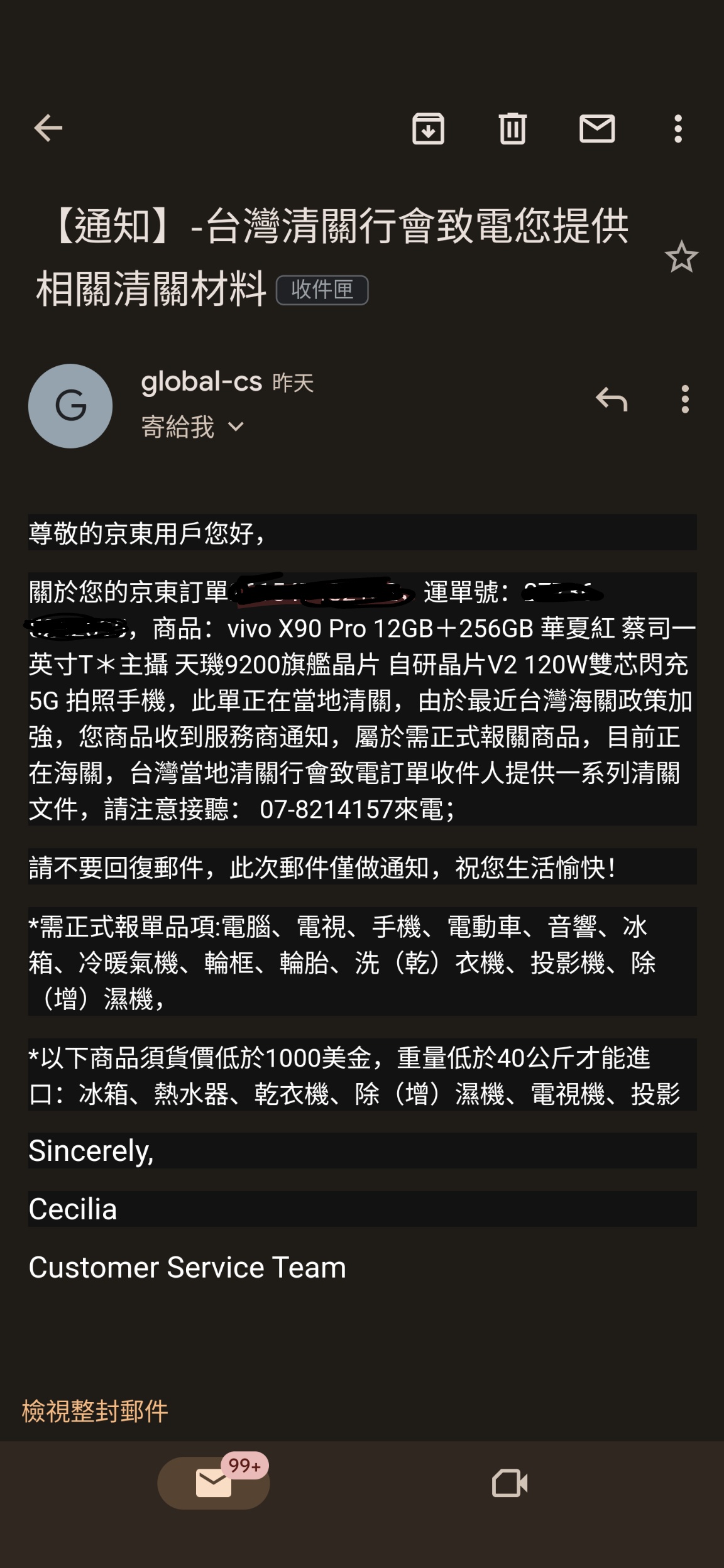Open 檢視整封郵件 link
The image size is (724, 1568).
point(95,1411)
